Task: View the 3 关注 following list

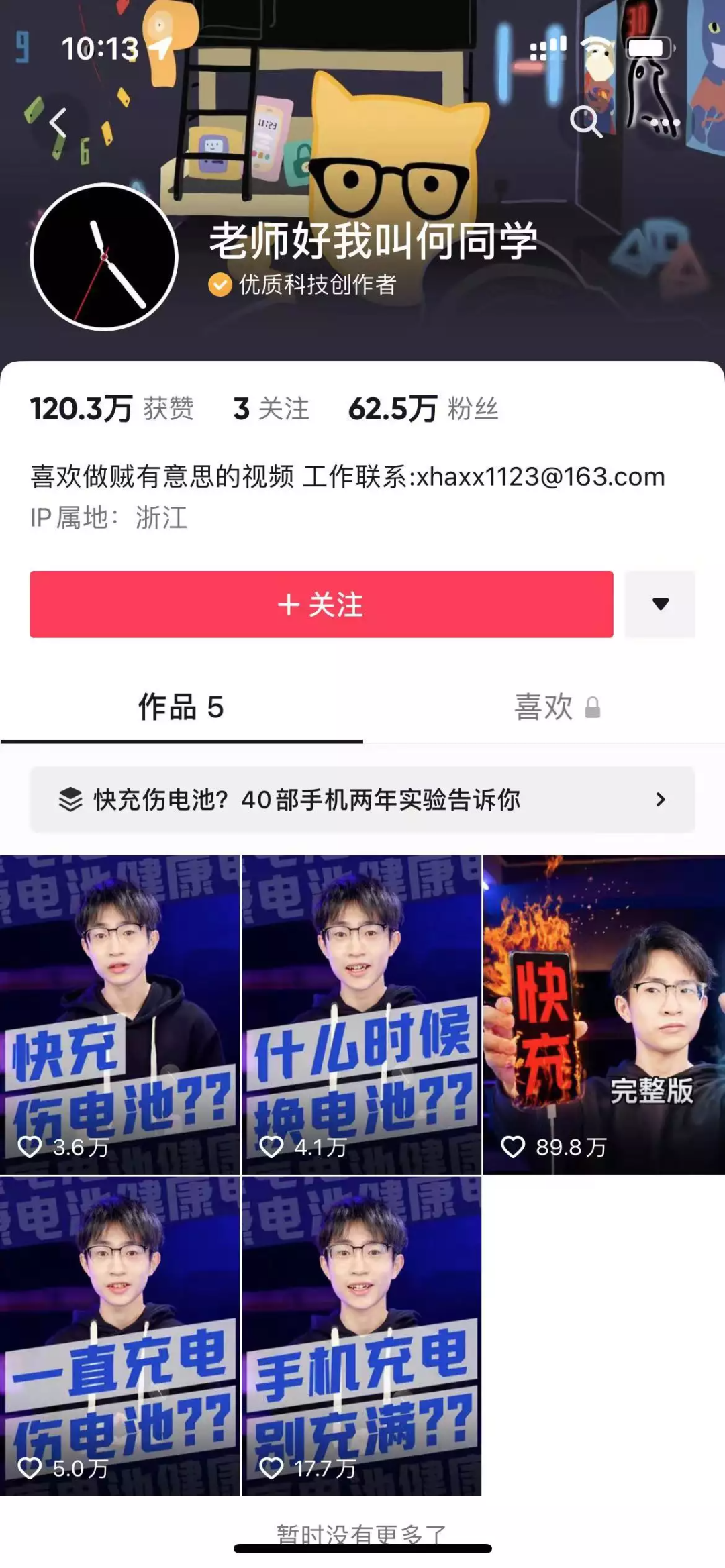Action: [271, 409]
